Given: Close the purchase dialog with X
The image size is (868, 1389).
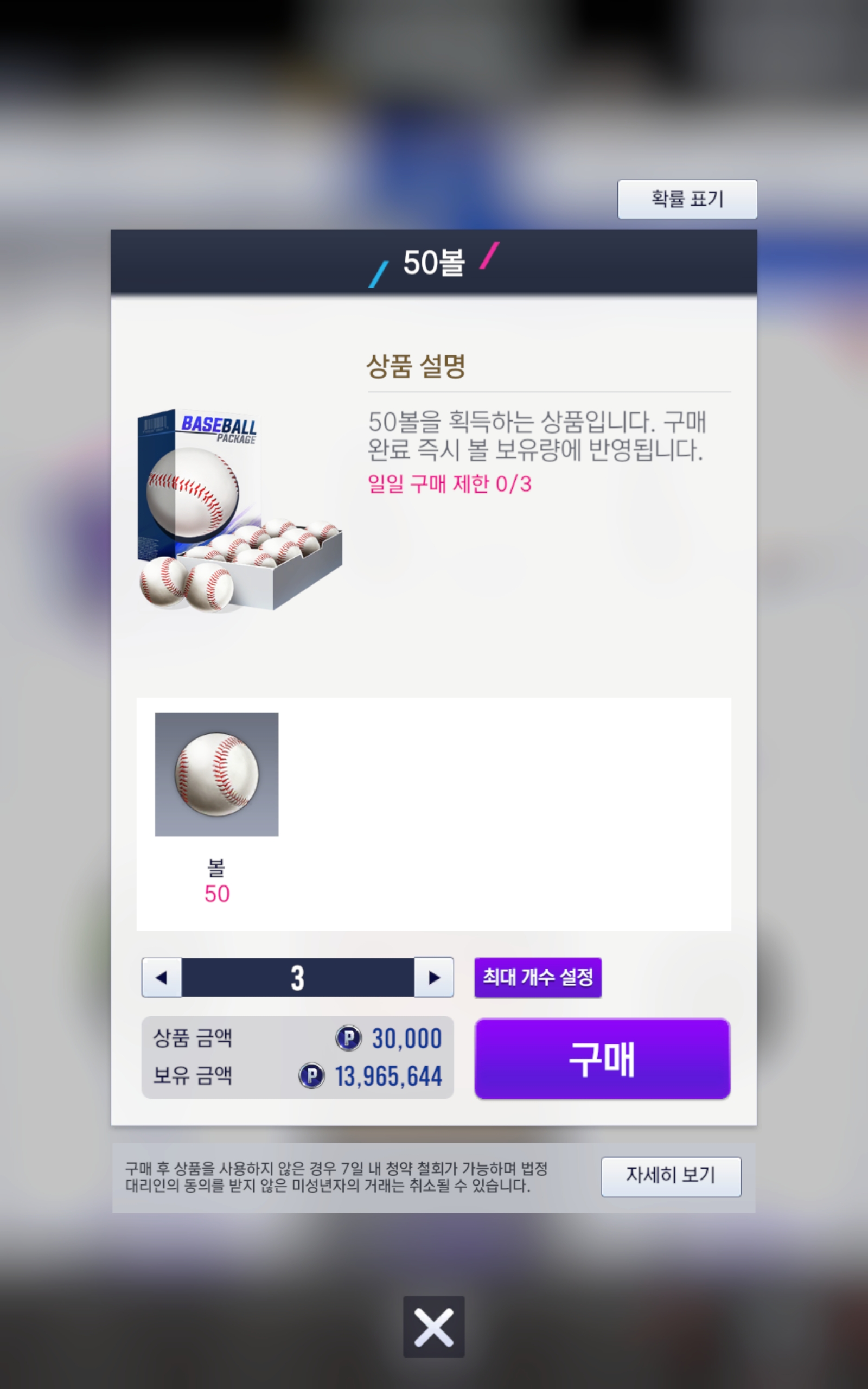Looking at the screenshot, I should click(x=433, y=1327).
